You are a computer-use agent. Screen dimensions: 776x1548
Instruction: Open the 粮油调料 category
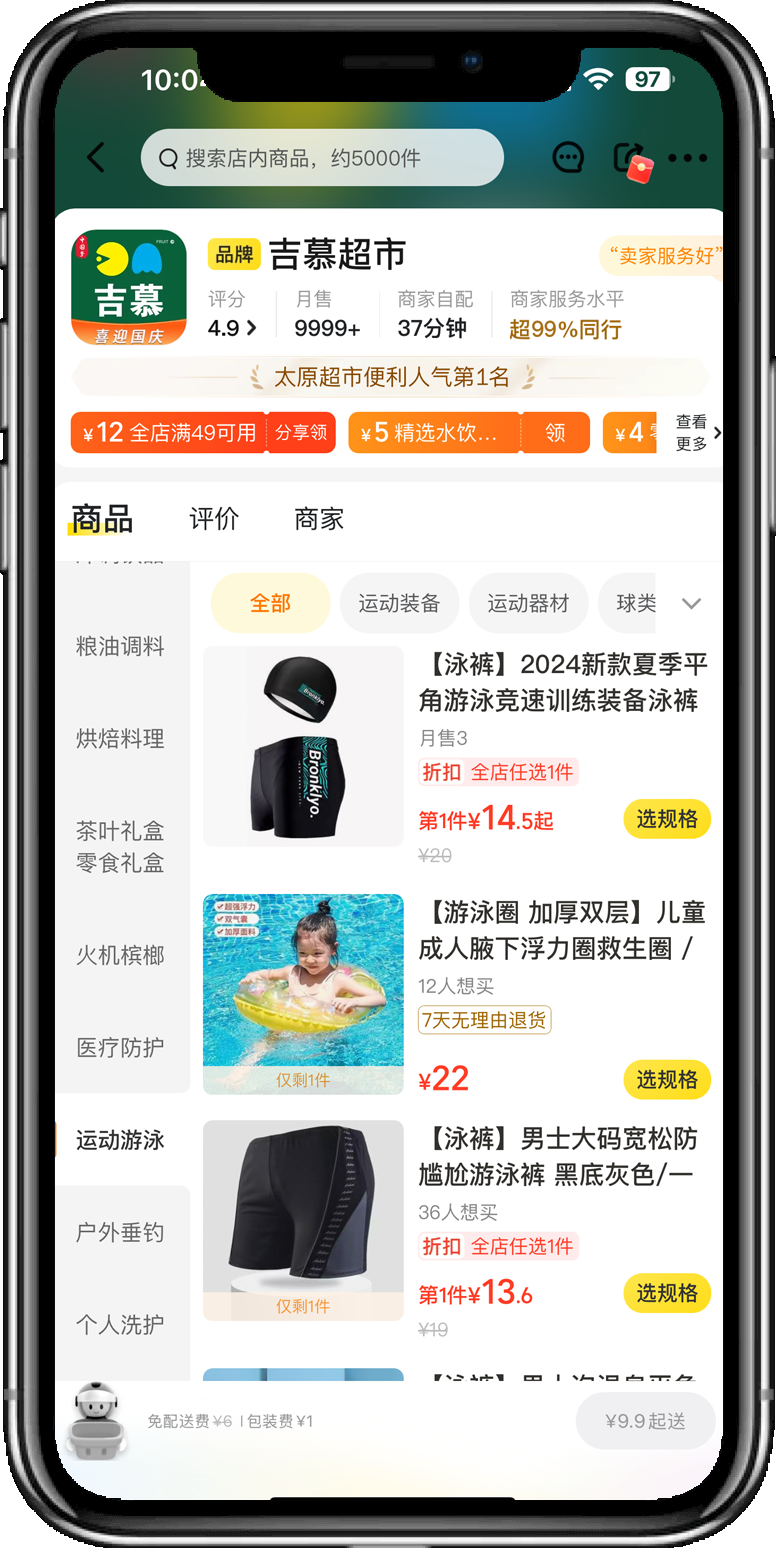120,646
